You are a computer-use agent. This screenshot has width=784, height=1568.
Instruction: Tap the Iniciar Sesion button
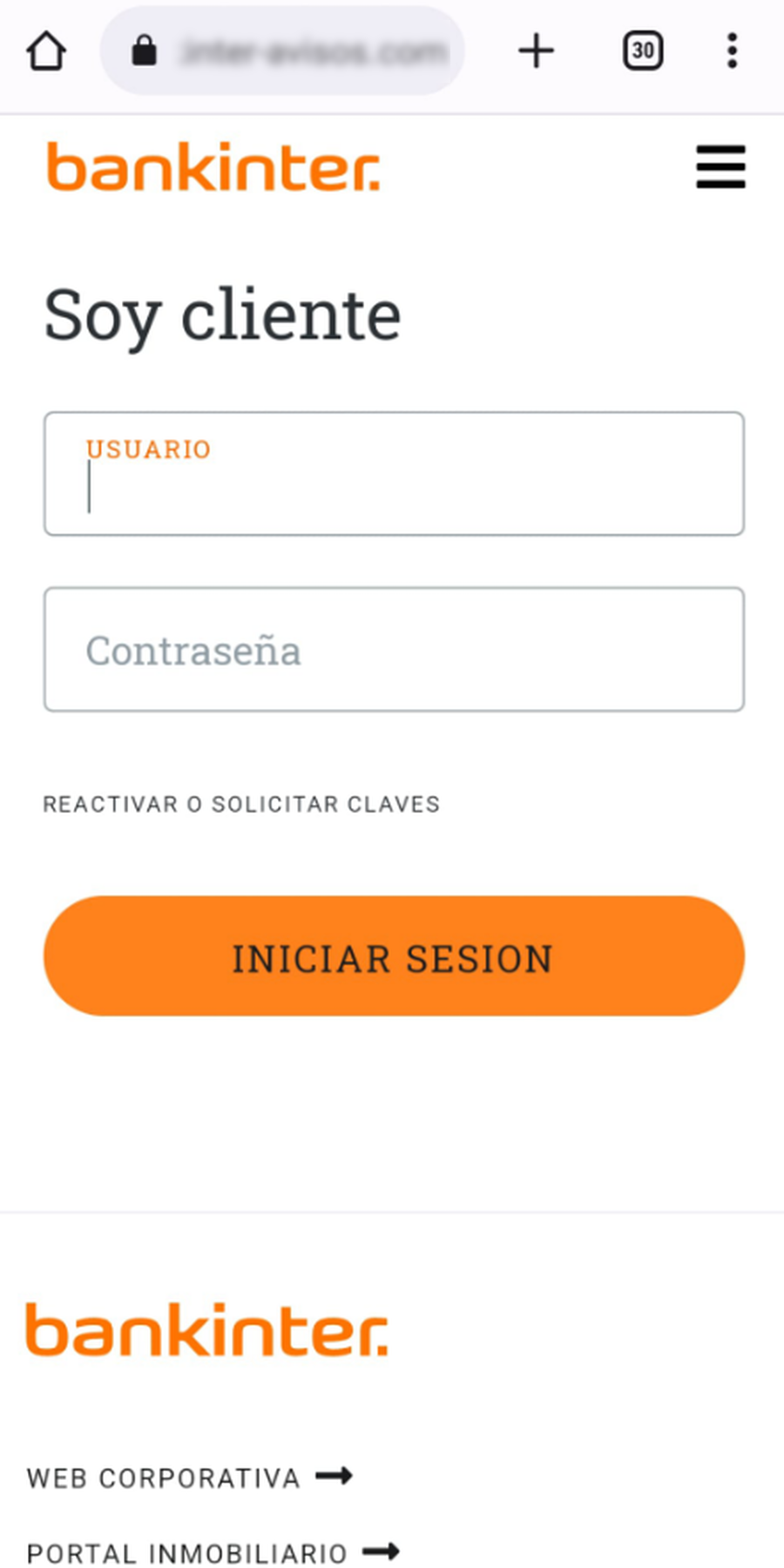(394, 956)
